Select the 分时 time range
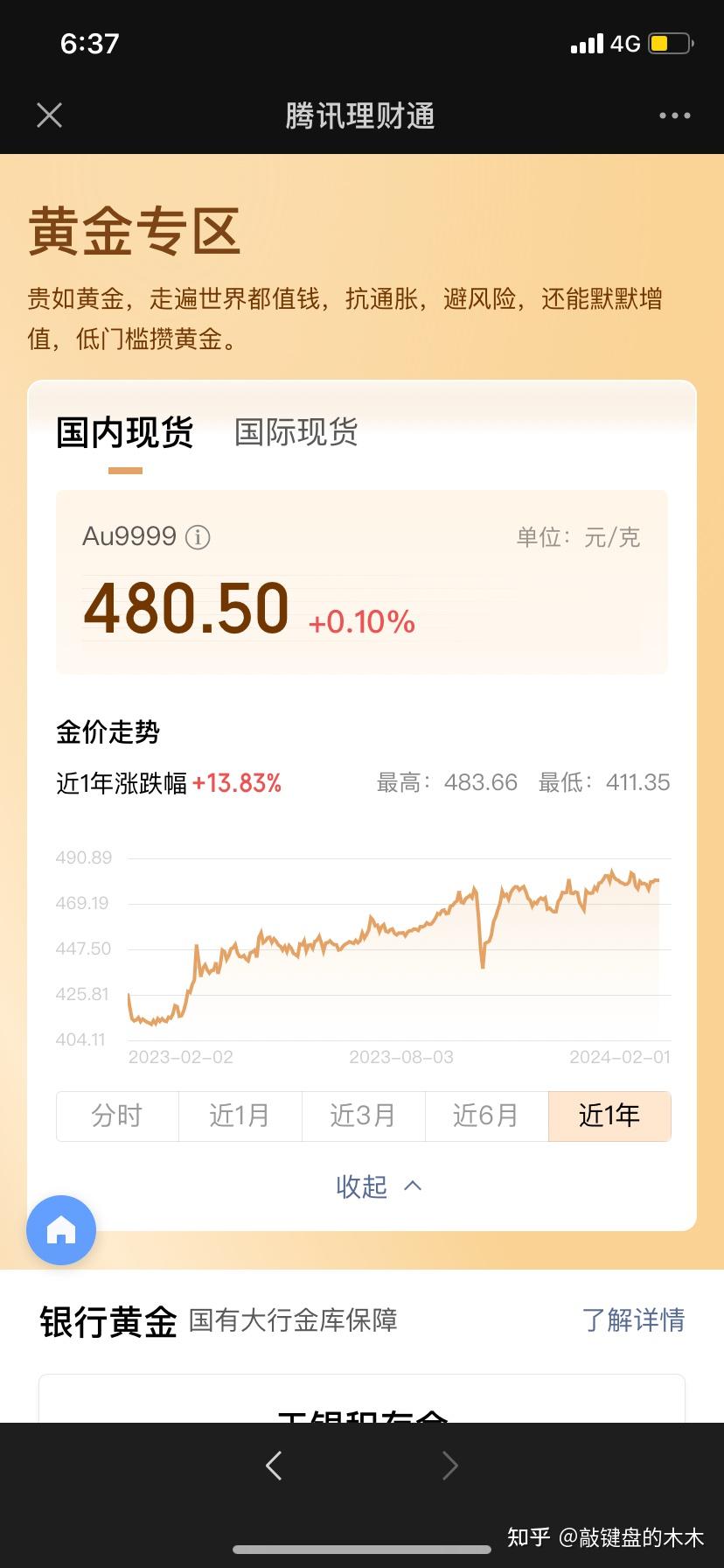Viewport: 724px width, 1568px height. (x=118, y=1116)
